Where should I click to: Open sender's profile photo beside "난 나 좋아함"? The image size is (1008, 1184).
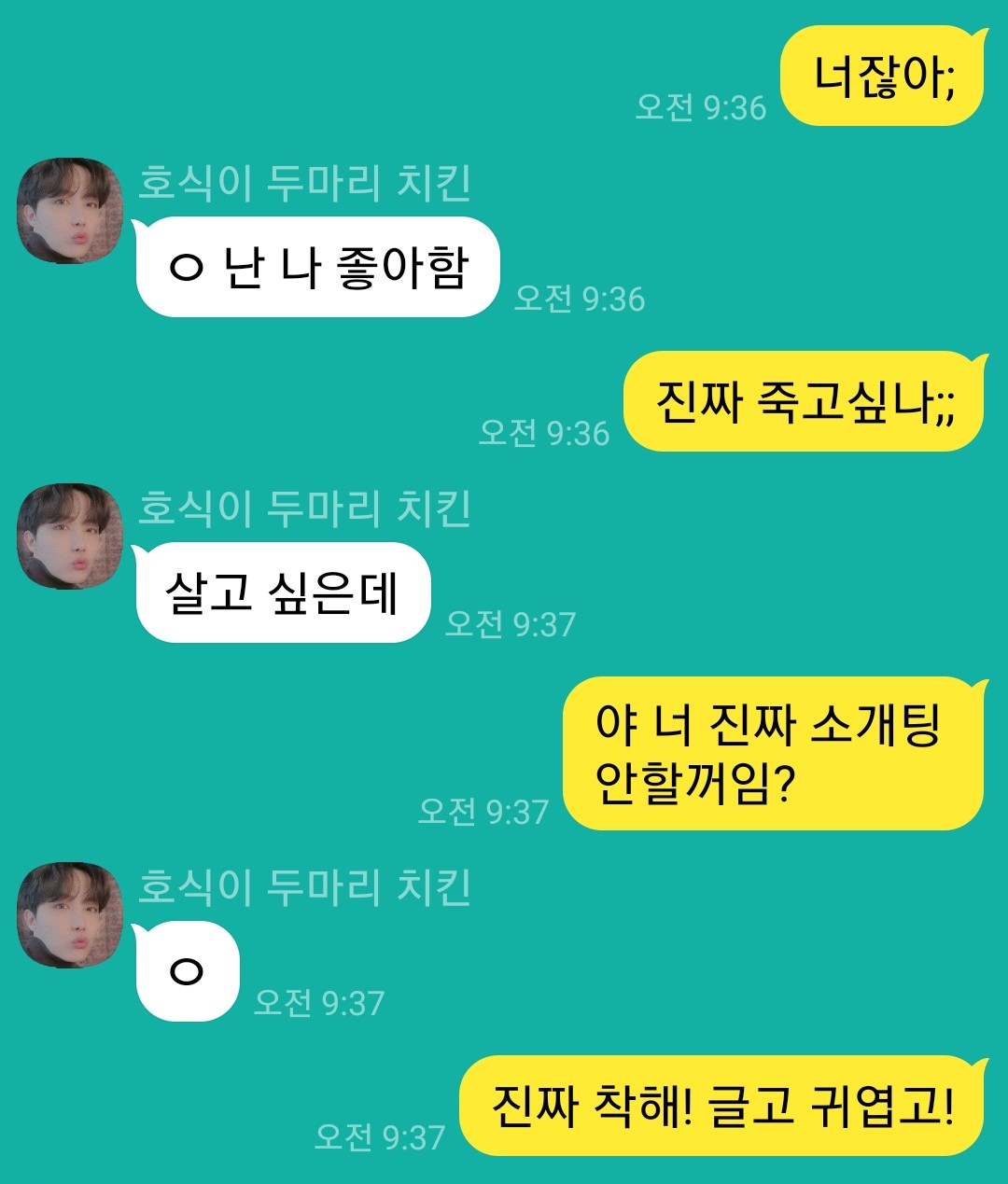pos(70,211)
